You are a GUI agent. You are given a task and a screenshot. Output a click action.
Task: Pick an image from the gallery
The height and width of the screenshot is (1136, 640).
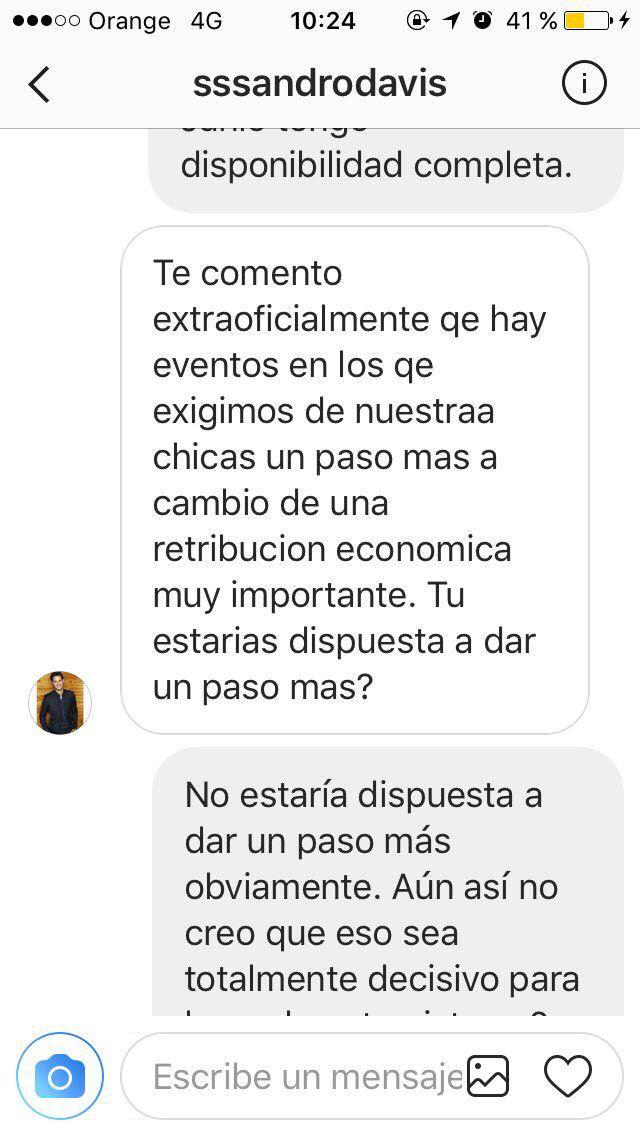point(489,1077)
